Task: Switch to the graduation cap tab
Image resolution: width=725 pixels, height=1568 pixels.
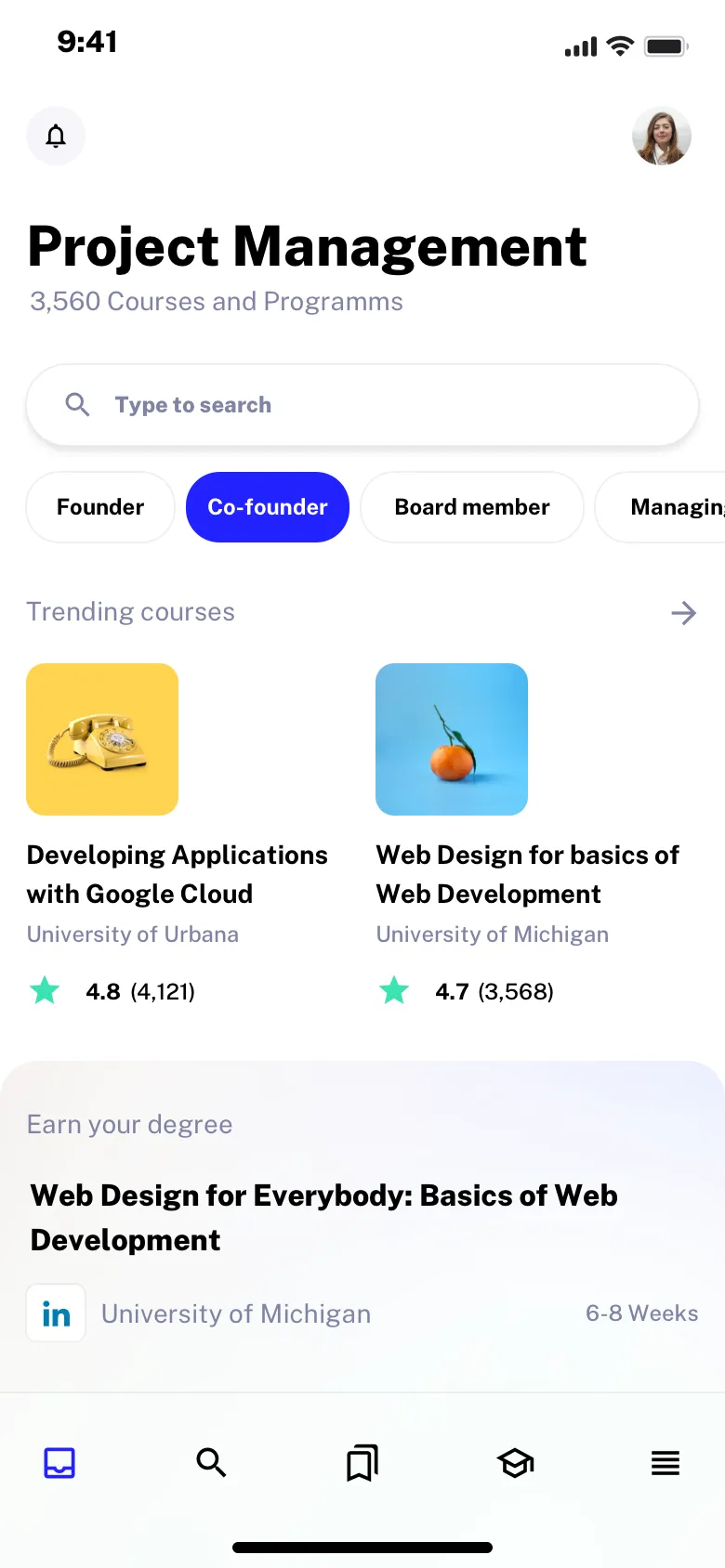Action: pos(515,1463)
